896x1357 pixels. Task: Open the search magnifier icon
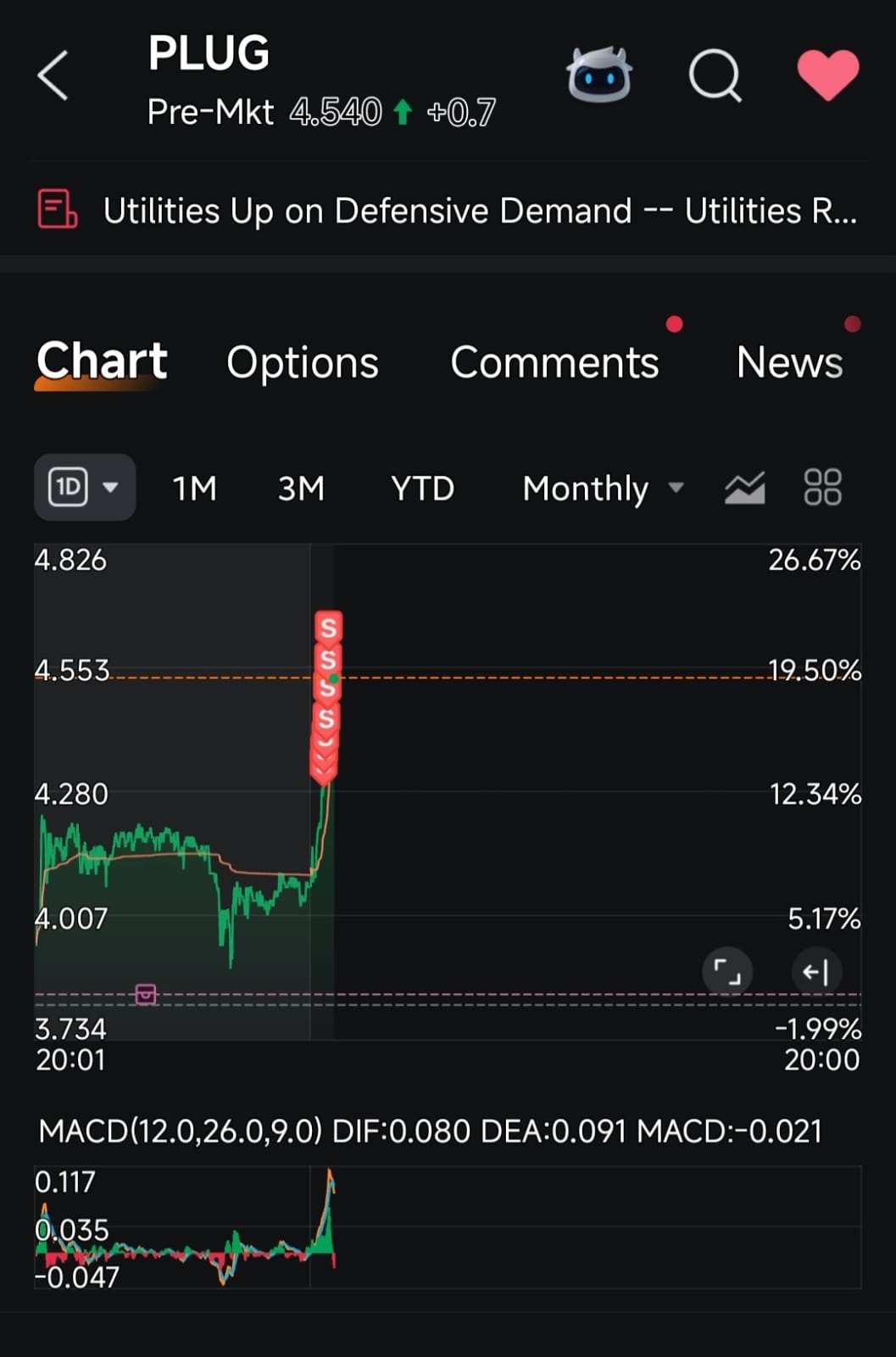715,75
